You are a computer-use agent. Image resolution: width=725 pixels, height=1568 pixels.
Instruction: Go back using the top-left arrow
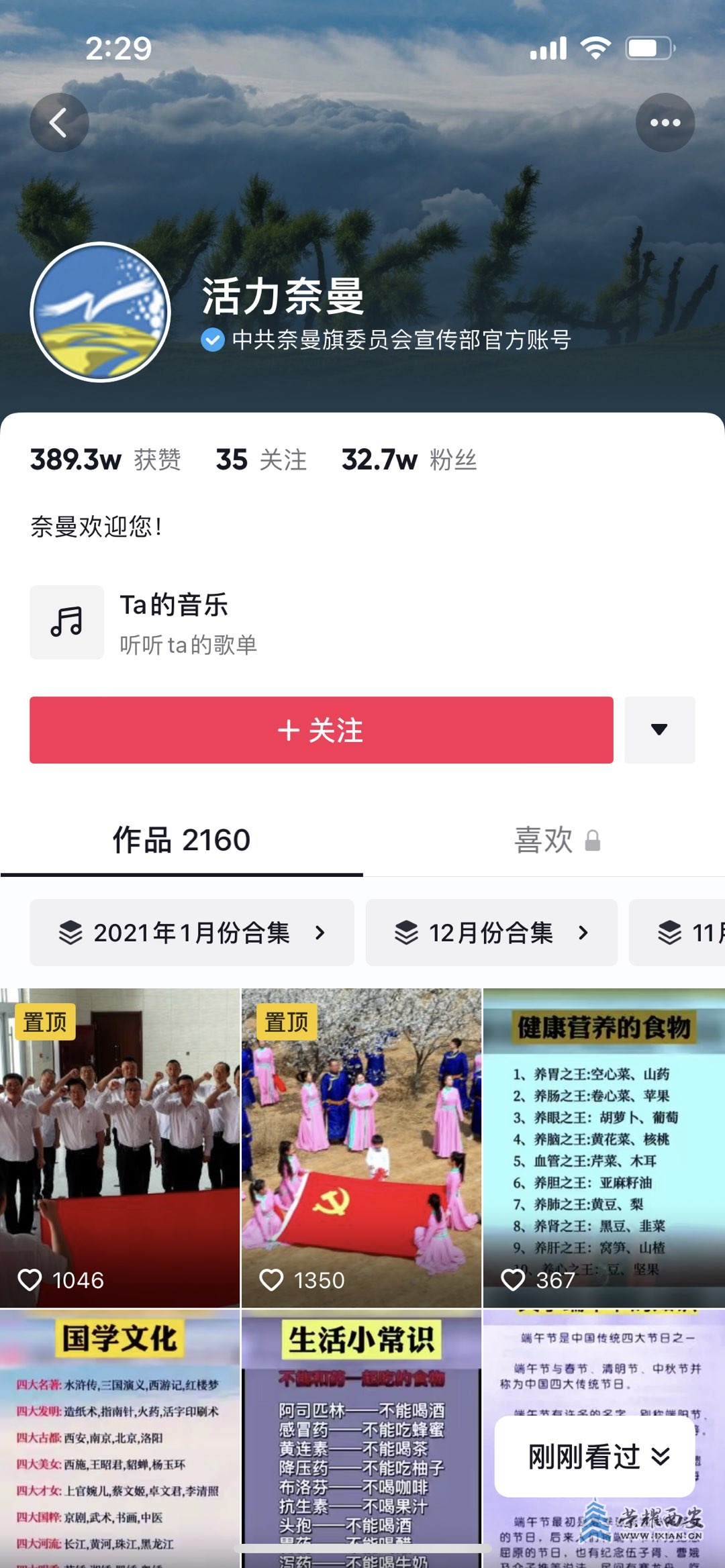pyautogui.click(x=59, y=123)
